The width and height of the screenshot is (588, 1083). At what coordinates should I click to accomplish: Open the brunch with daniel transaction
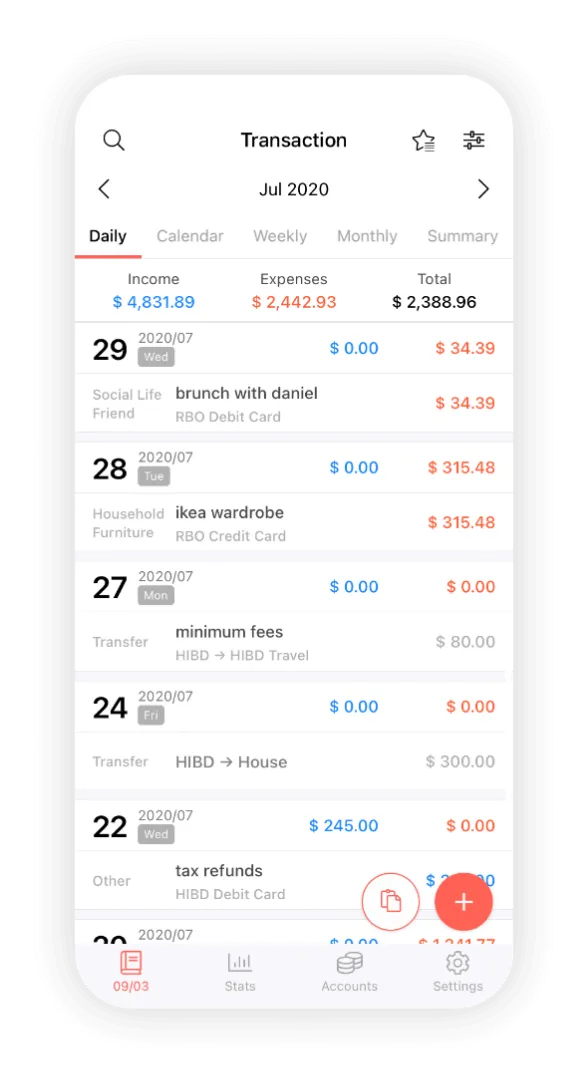[294, 403]
